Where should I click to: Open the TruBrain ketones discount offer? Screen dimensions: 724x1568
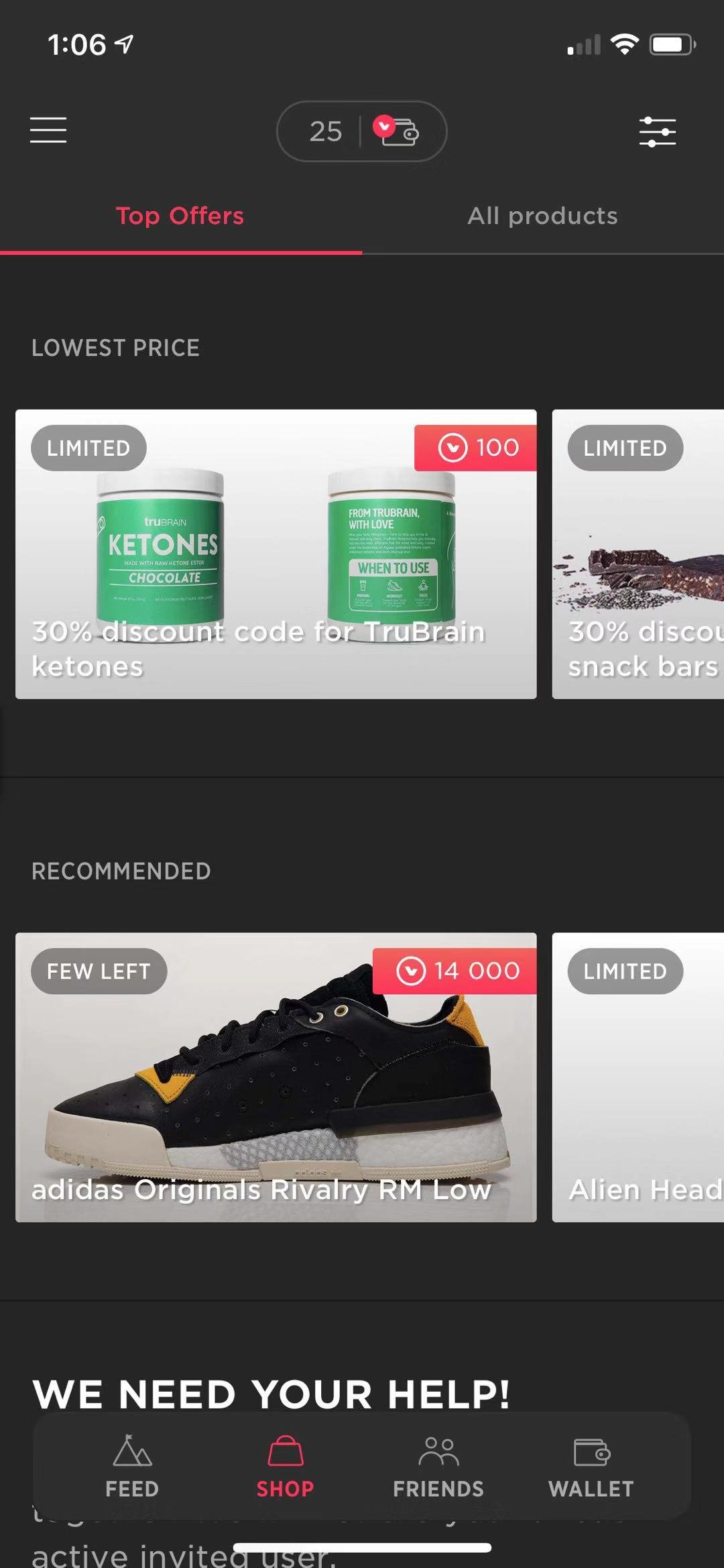pos(276,554)
